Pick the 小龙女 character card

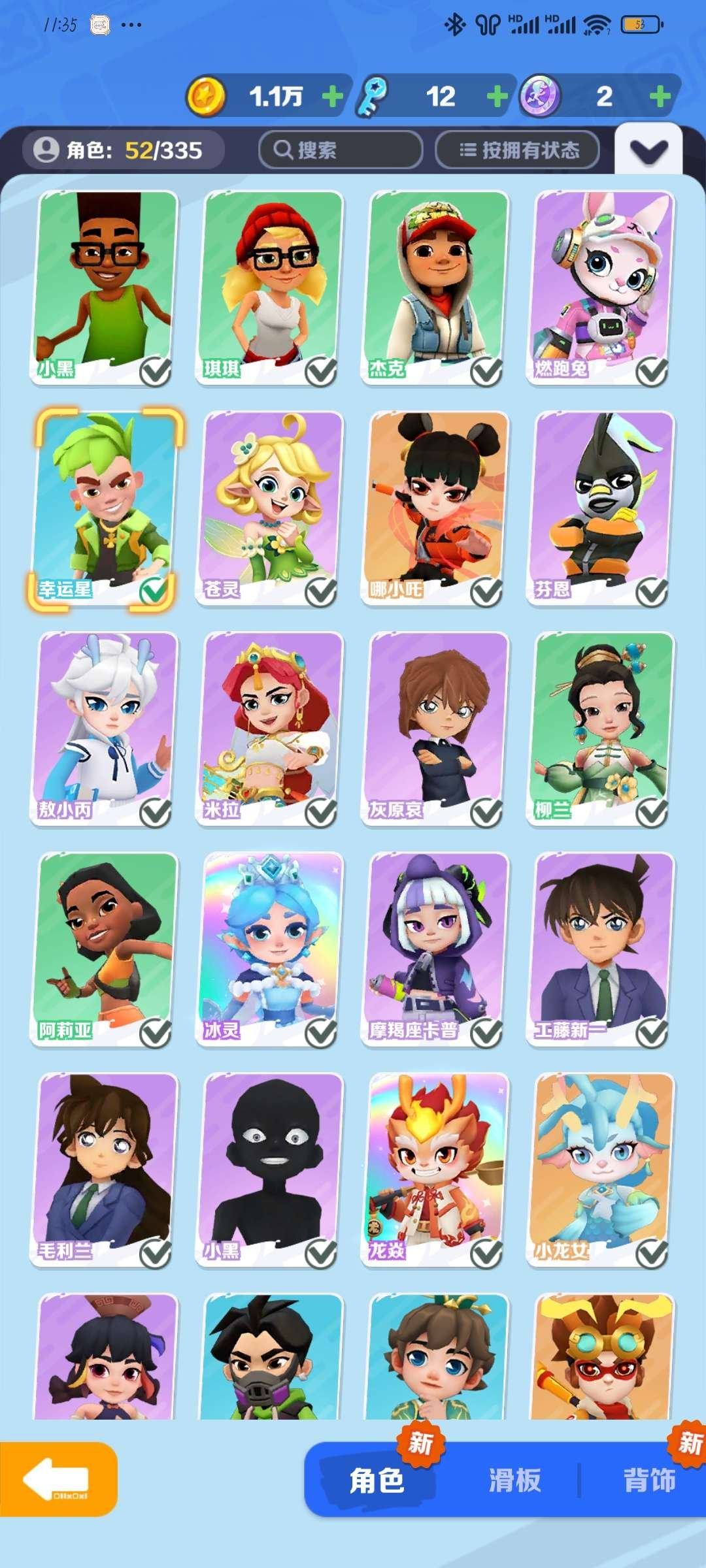tap(600, 1169)
